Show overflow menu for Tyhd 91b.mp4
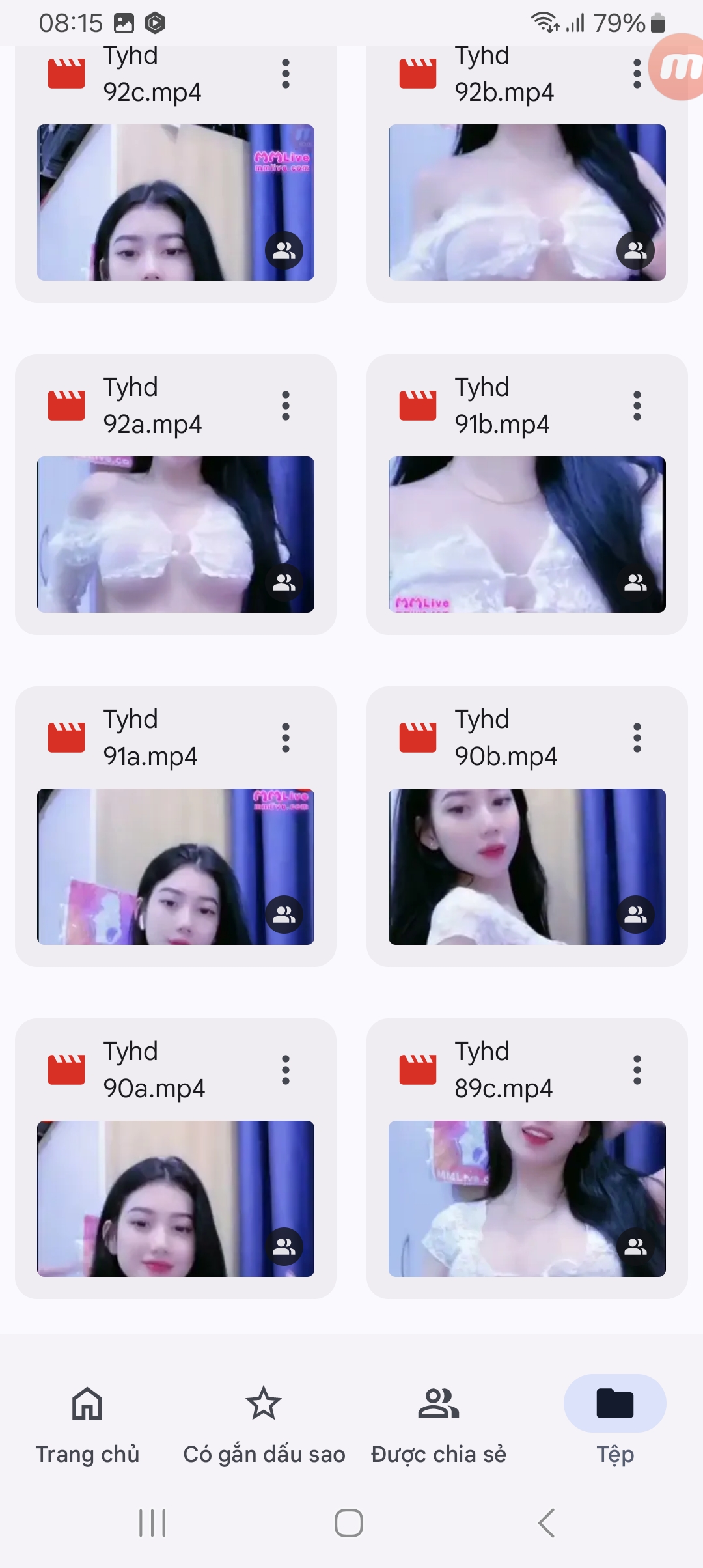Image resolution: width=703 pixels, height=1568 pixels. tap(637, 406)
